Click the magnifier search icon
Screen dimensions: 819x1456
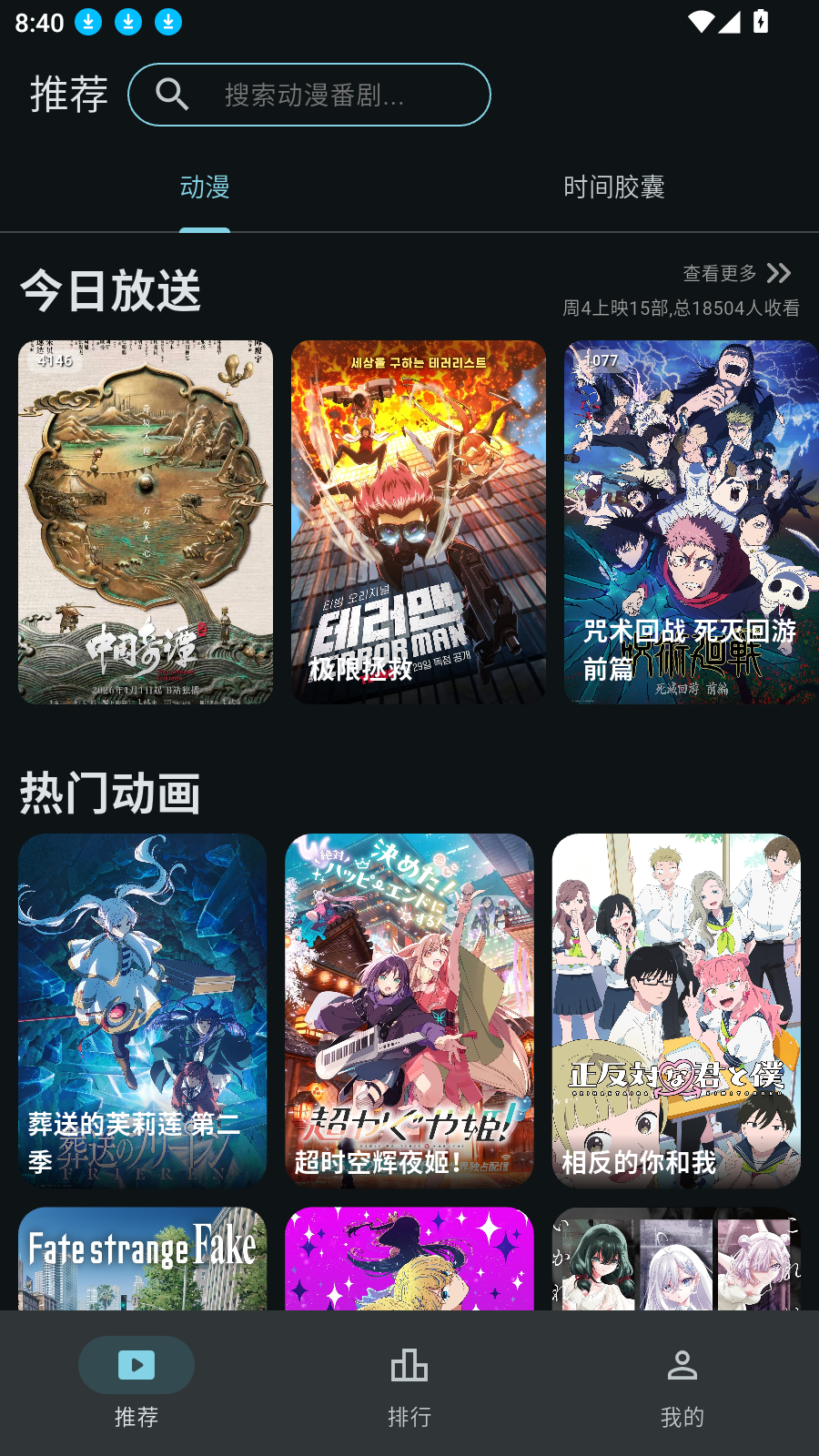pyautogui.click(x=171, y=94)
